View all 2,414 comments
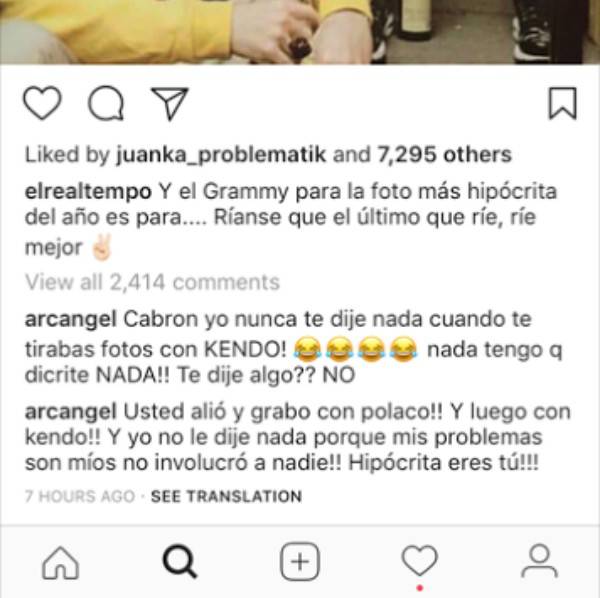 pyautogui.click(x=152, y=282)
